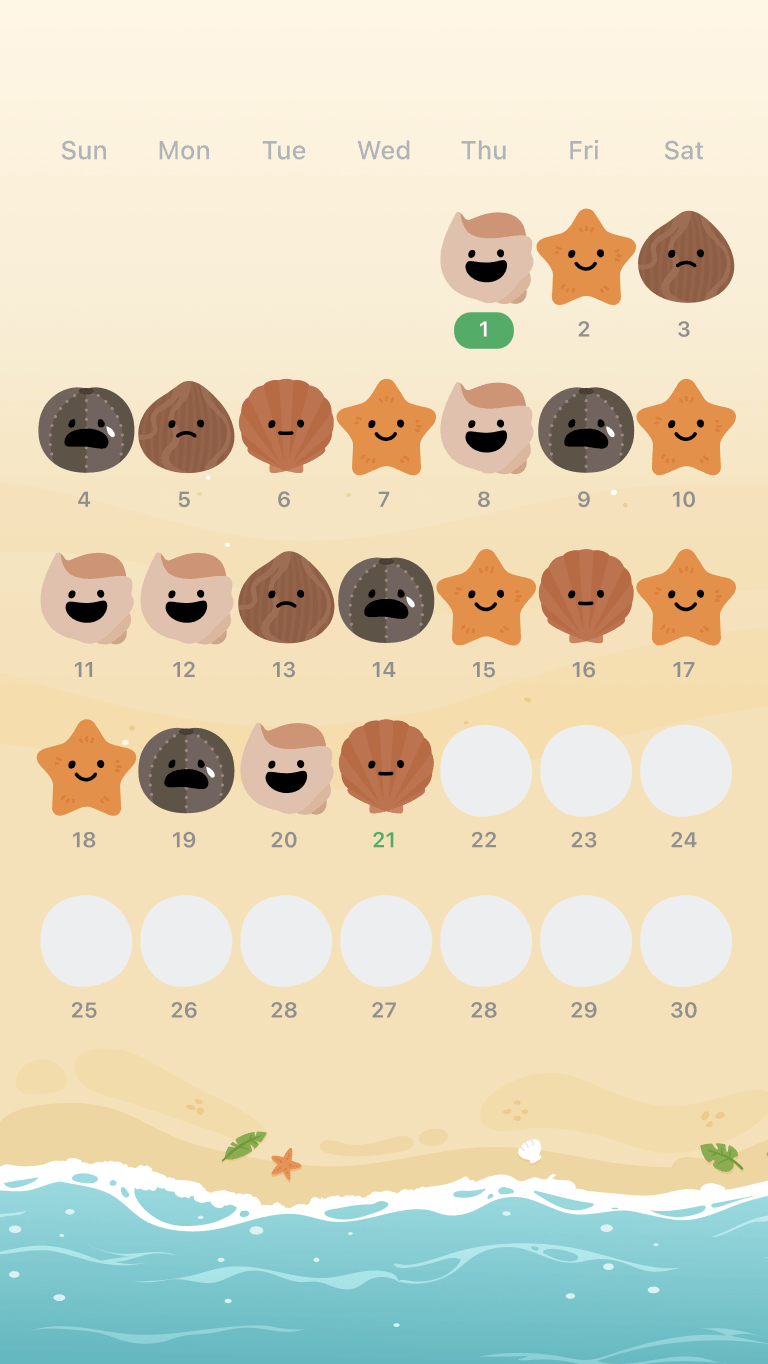Tap the empty slot for day 24

pos(686,771)
